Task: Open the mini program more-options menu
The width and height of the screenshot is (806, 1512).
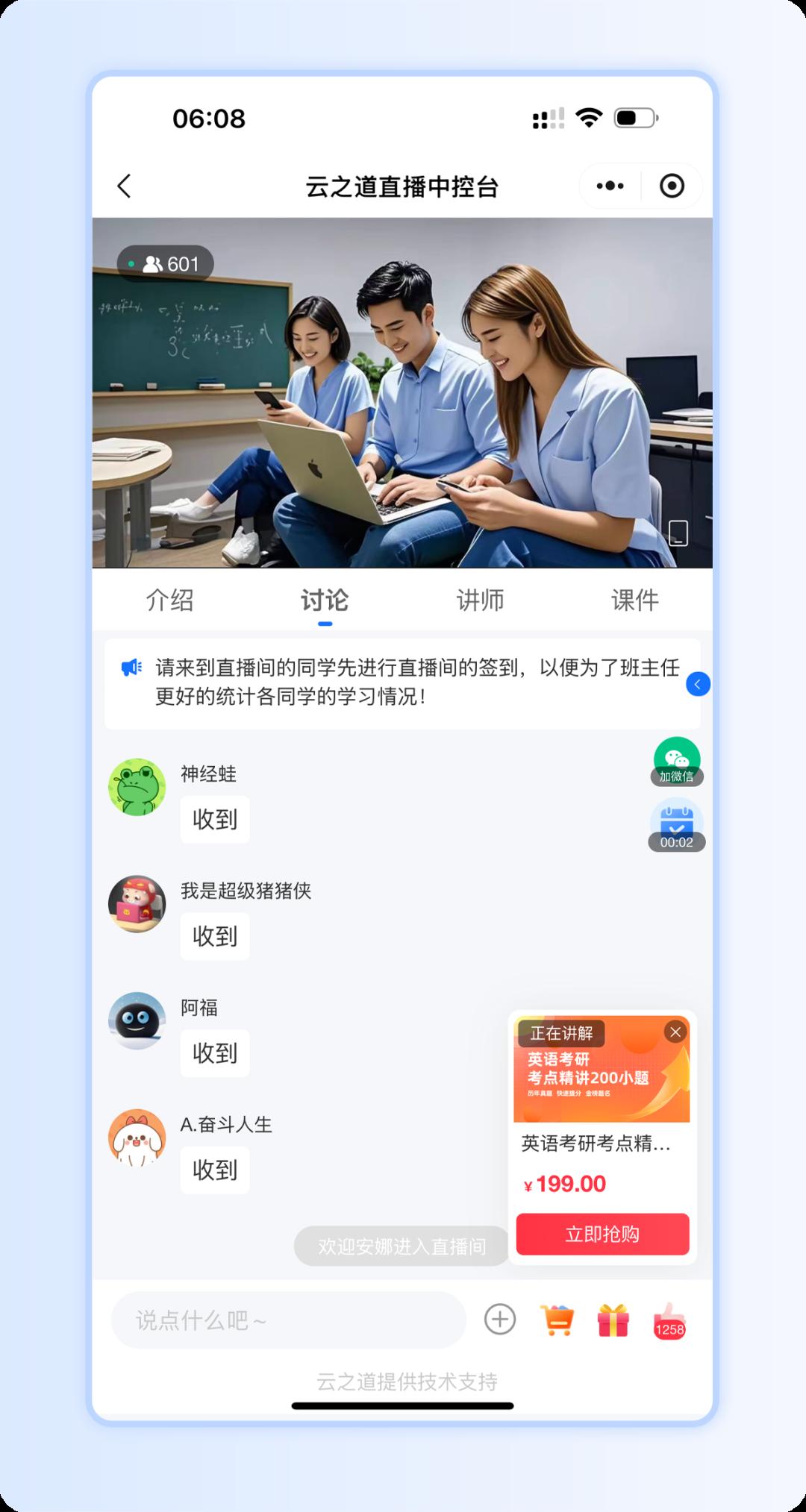Action: pos(610,186)
